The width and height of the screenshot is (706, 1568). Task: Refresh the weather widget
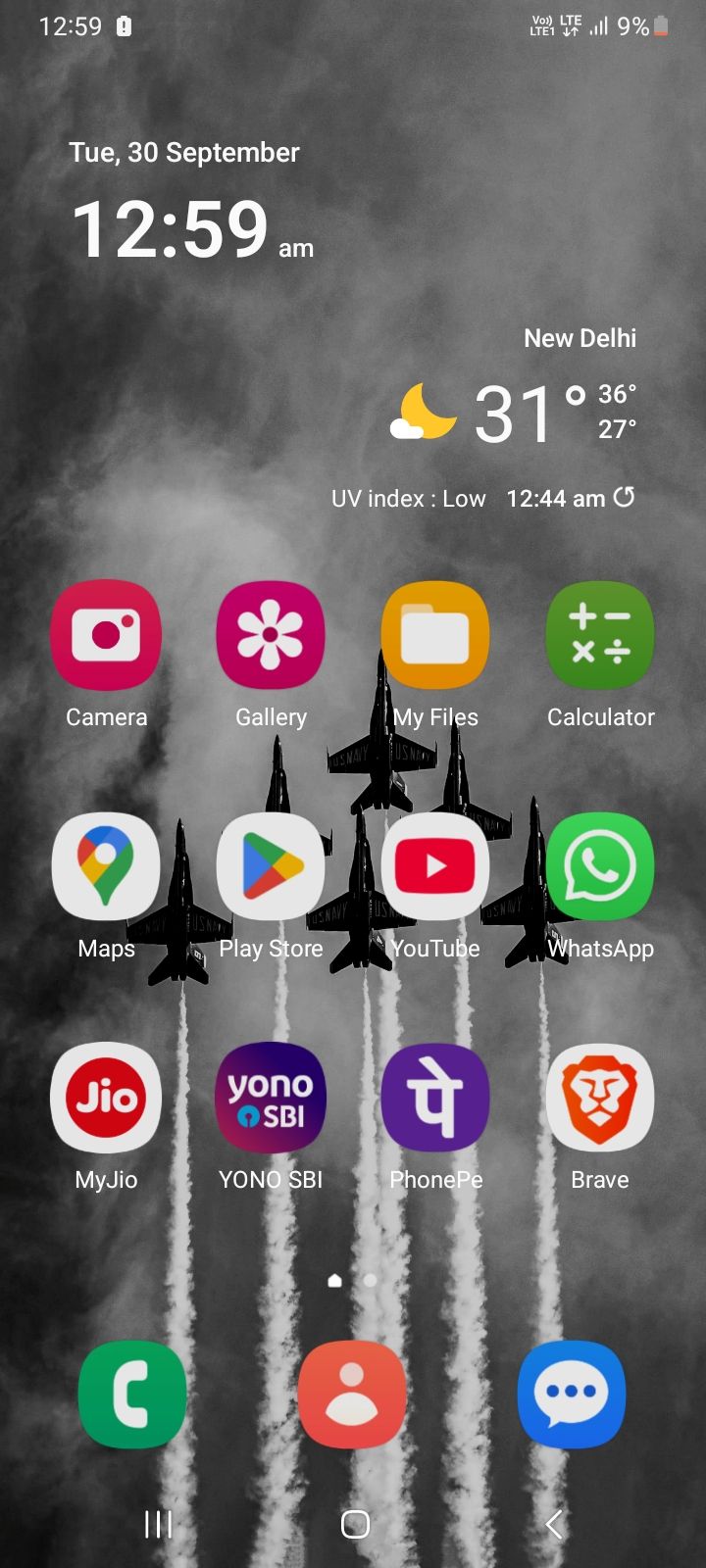[x=625, y=498]
